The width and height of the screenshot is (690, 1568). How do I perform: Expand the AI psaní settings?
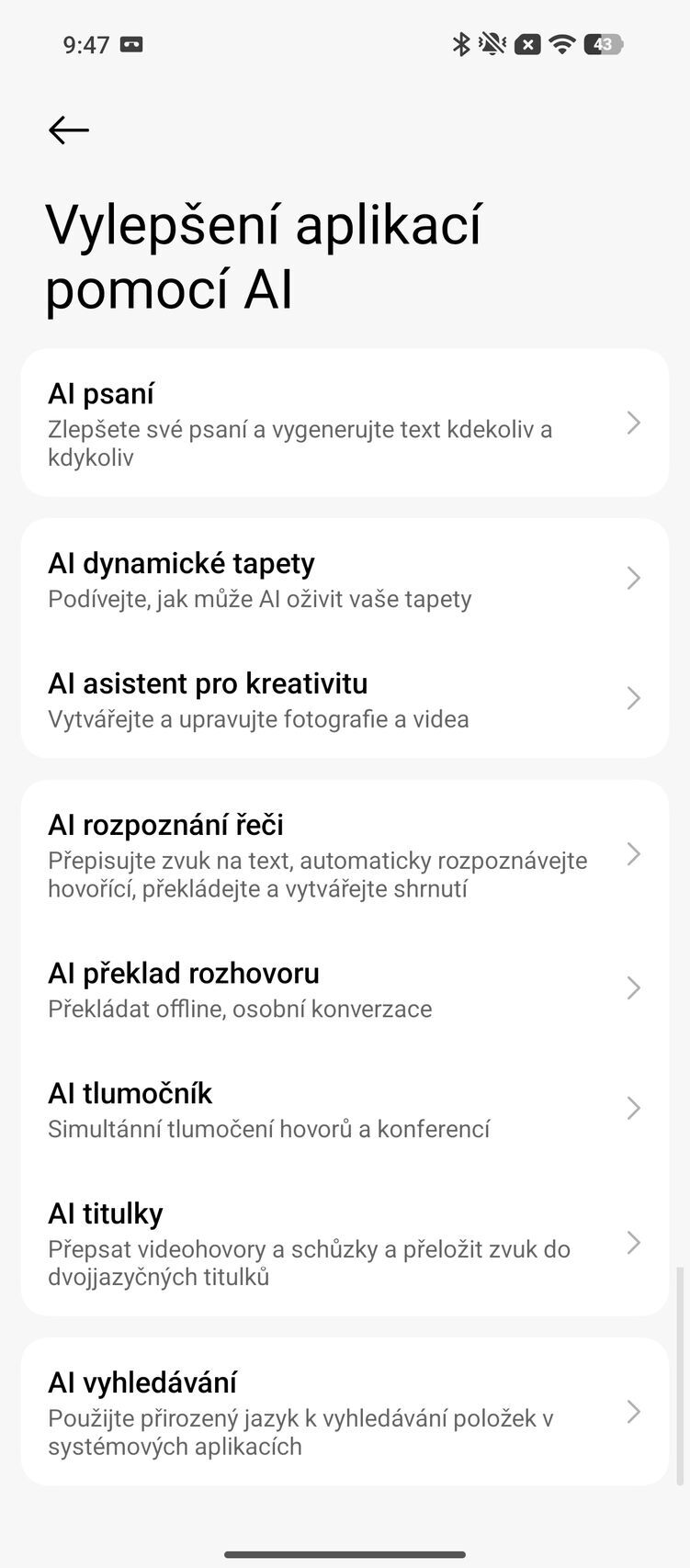click(x=345, y=421)
